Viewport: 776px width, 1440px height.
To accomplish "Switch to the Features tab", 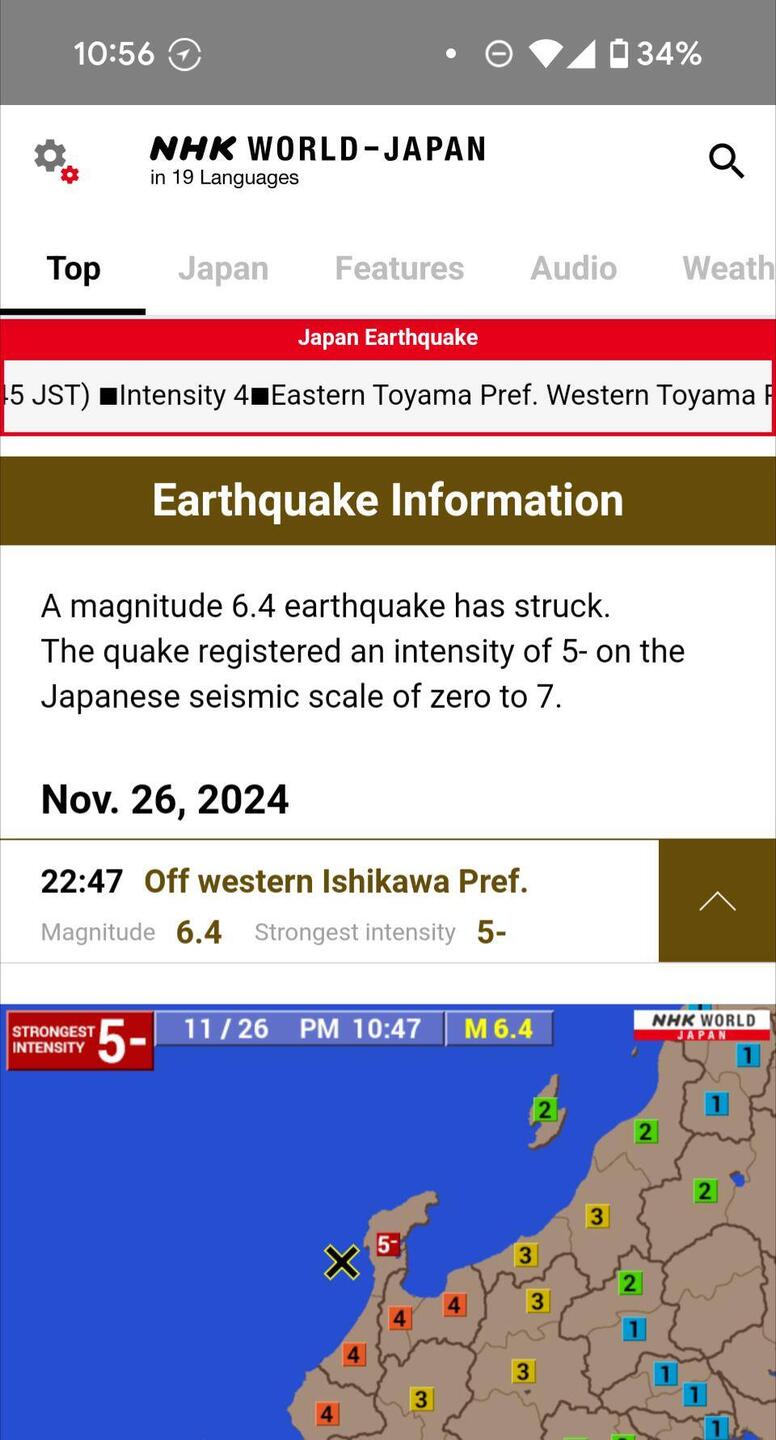I will (x=399, y=268).
